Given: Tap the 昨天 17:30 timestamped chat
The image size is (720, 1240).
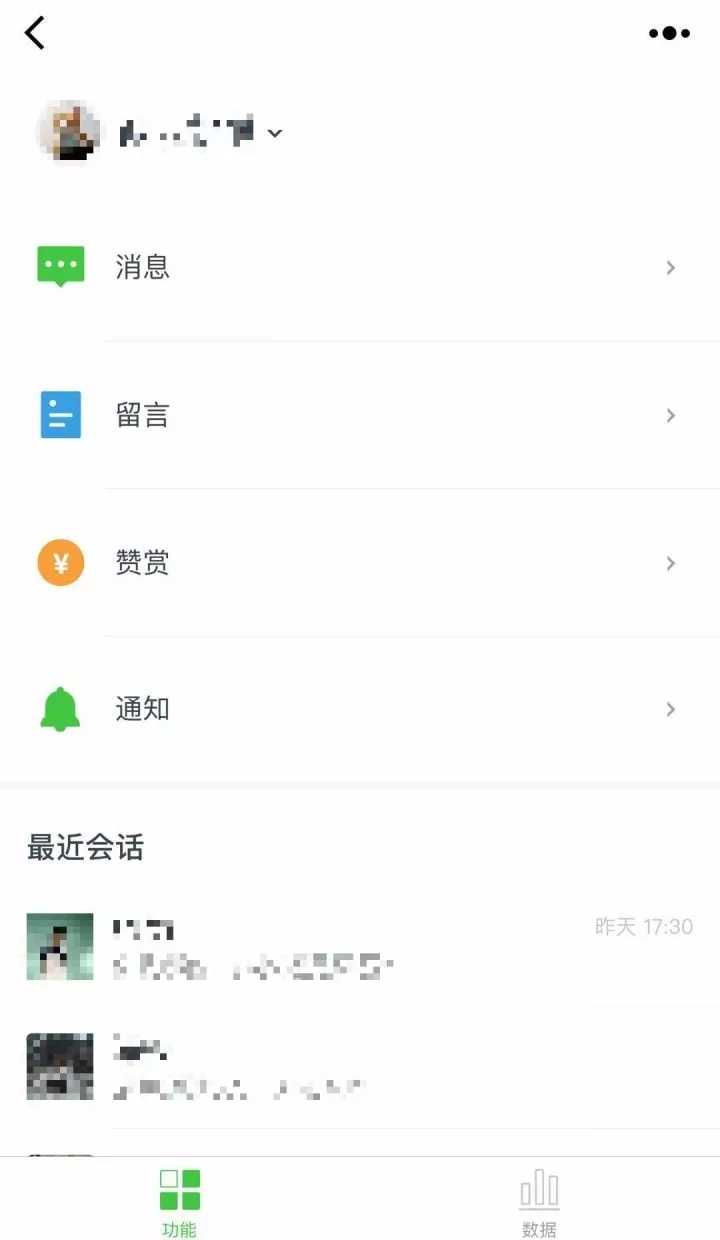Looking at the screenshot, I should (645, 927).
